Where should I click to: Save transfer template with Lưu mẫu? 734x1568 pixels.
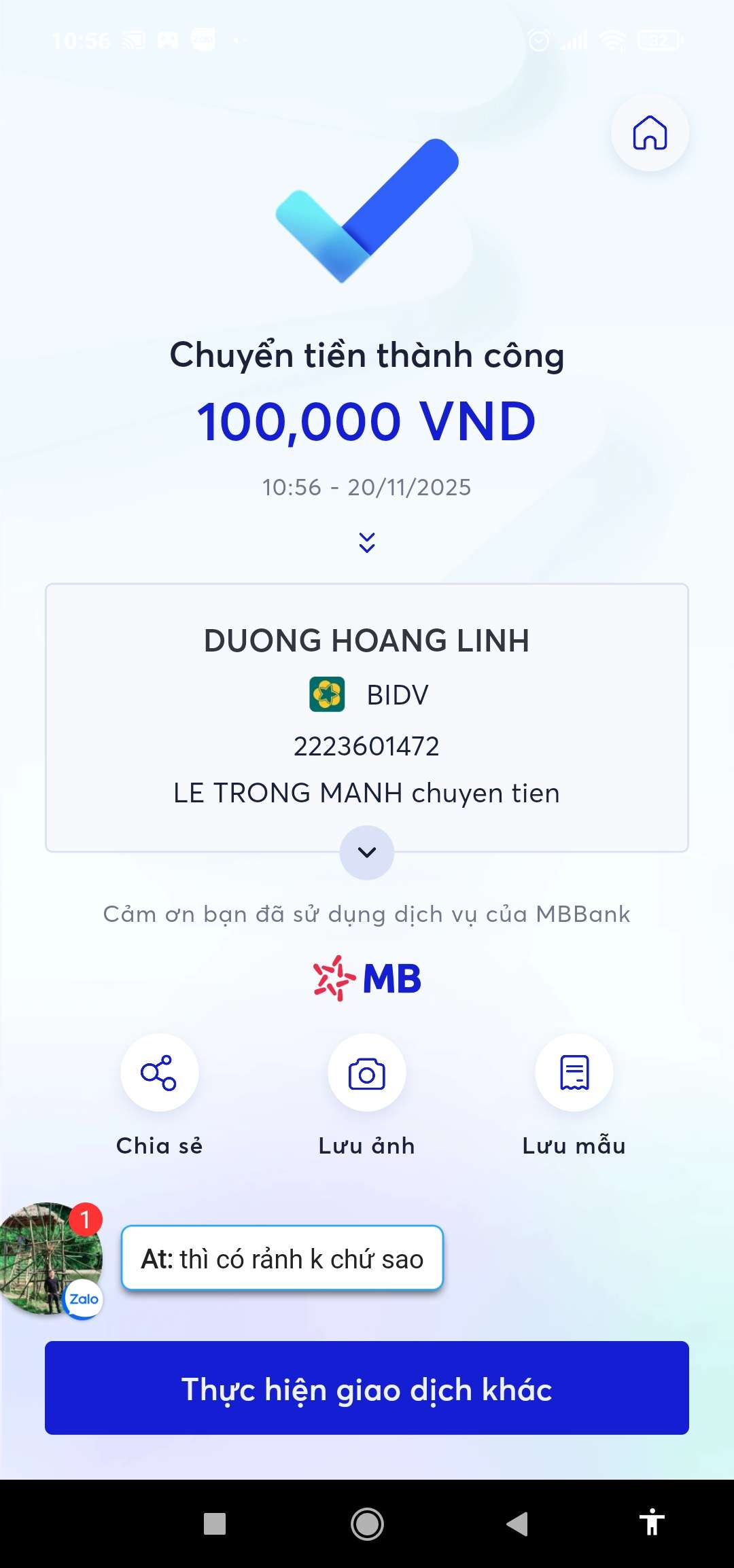point(574,1073)
